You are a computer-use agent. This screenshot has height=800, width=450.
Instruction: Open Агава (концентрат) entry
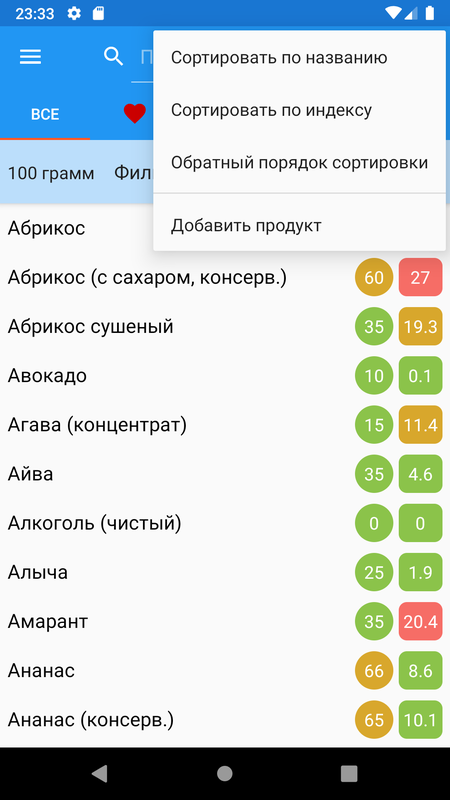point(225,425)
